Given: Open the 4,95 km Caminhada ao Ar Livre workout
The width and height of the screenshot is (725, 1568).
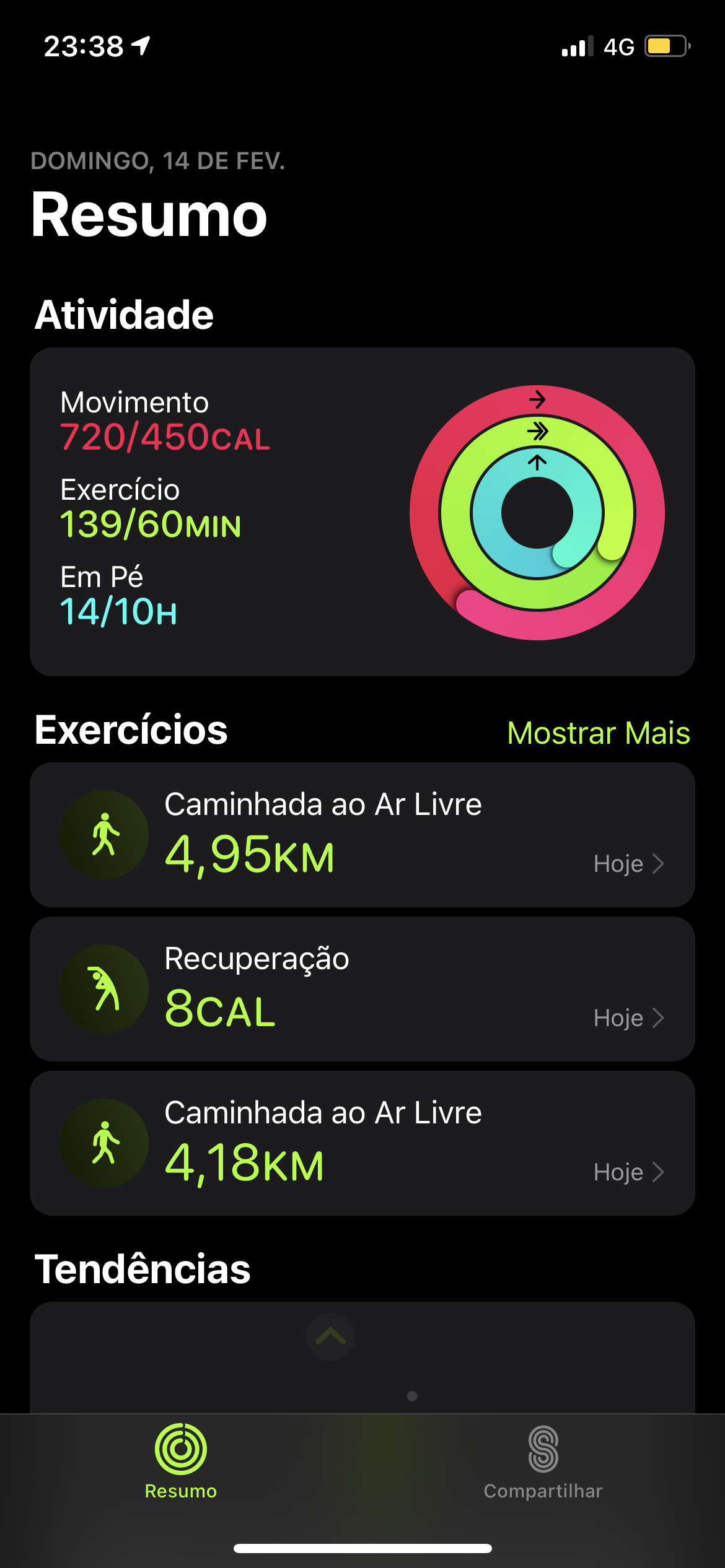Looking at the screenshot, I should (362, 834).
